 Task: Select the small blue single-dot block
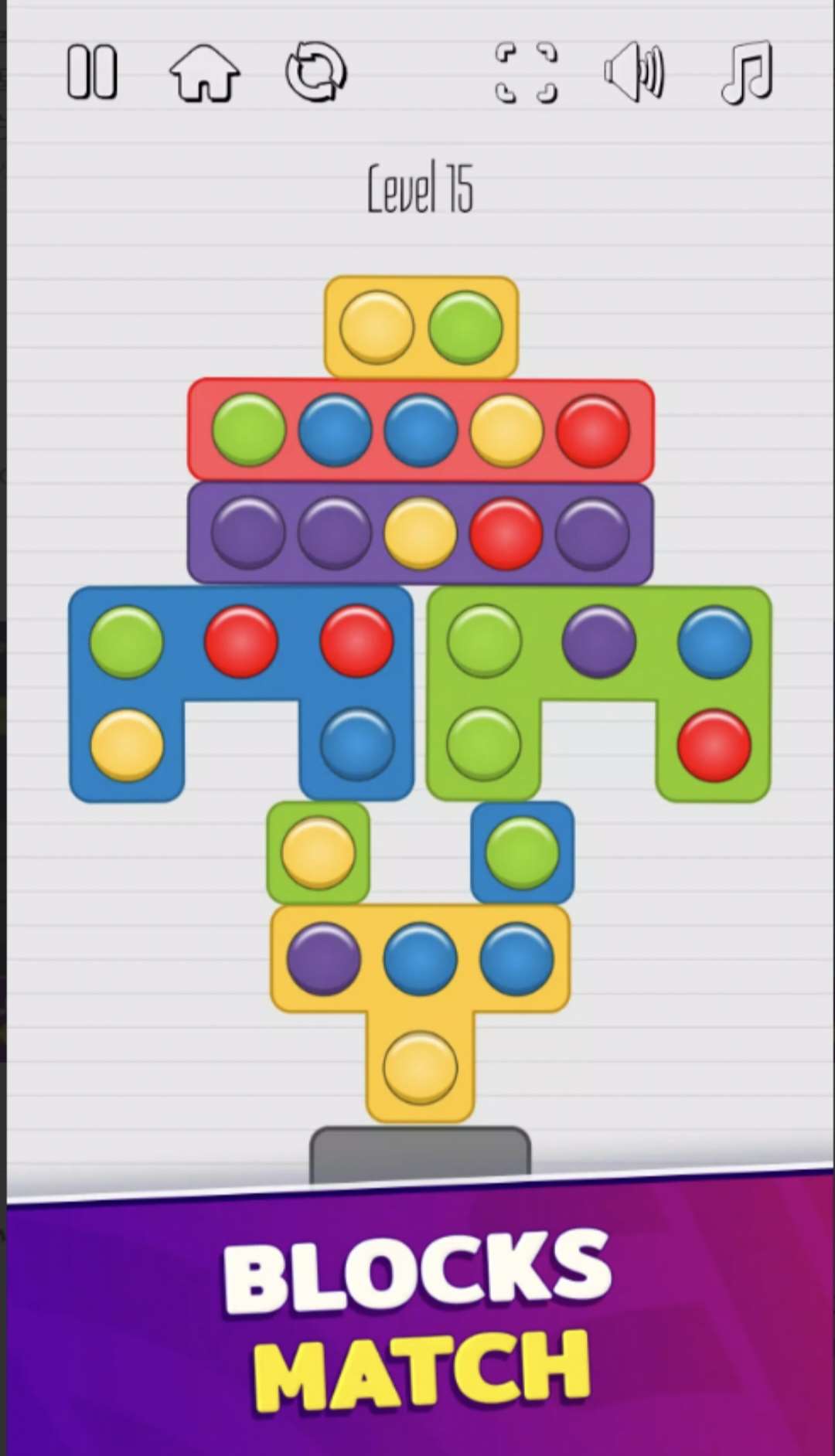tap(522, 852)
